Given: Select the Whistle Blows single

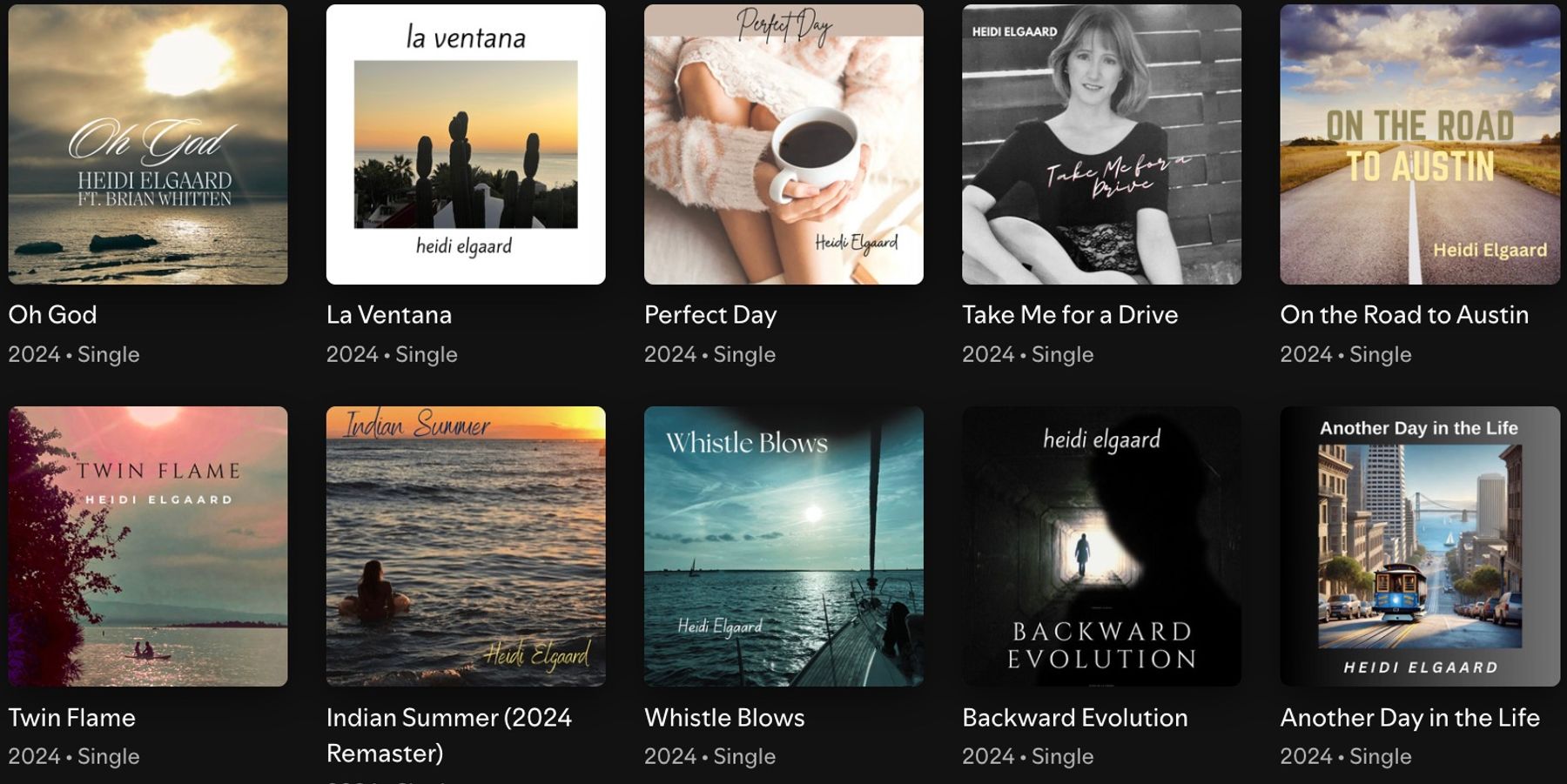Looking at the screenshot, I should point(783,546).
